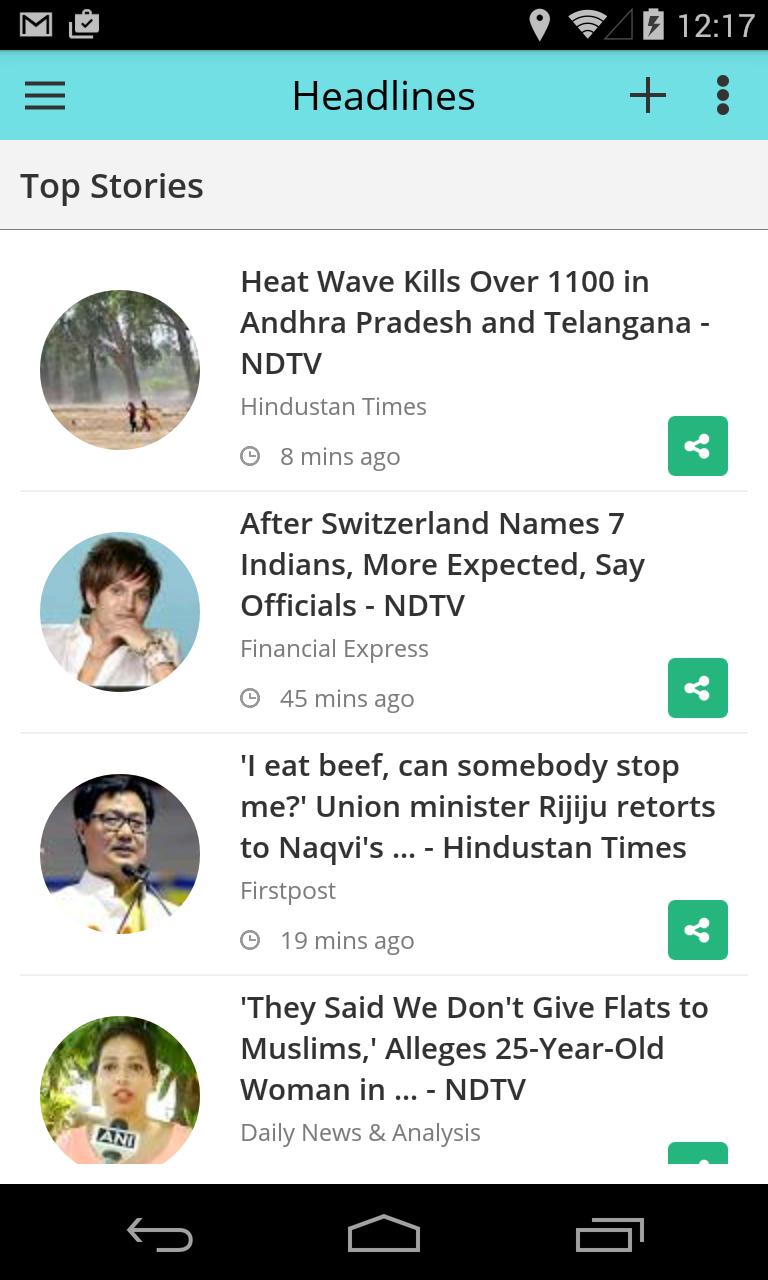Select the Top Stories section header
768x1280 pixels.
(x=112, y=185)
